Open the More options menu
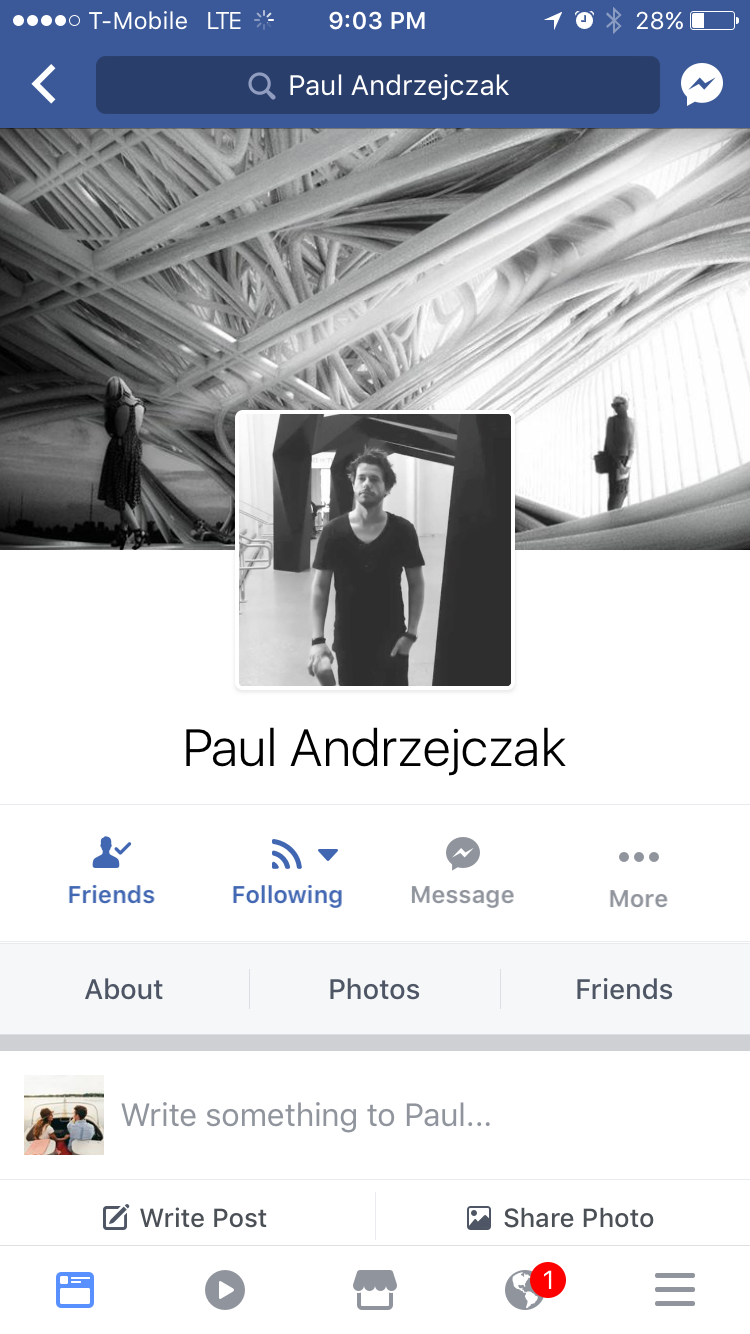This screenshot has width=750, height=1334. click(638, 874)
